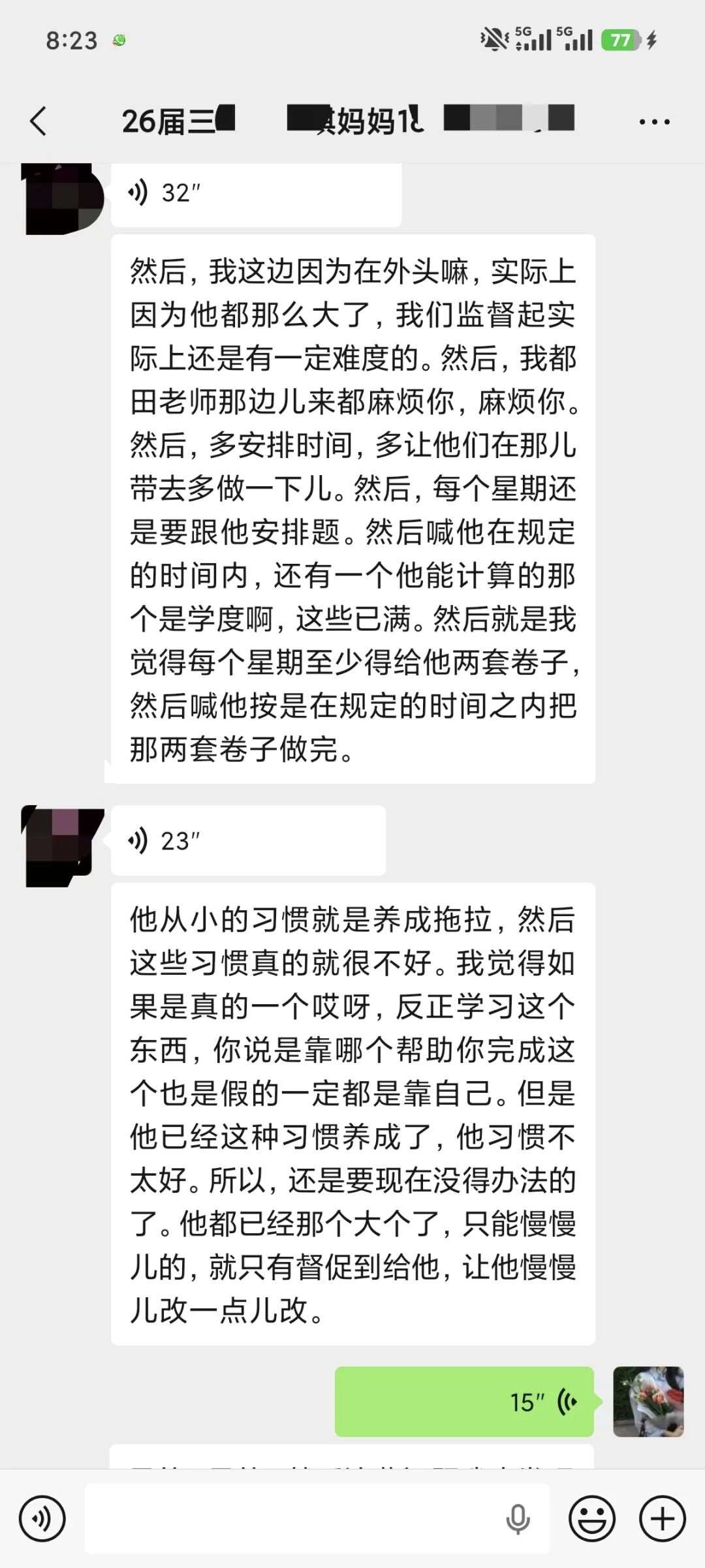Image resolution: width=705 pixels, height=1568 pixels.
Task: Focus the message text field
Action: pyautogui.click(x=294, y=1519)
